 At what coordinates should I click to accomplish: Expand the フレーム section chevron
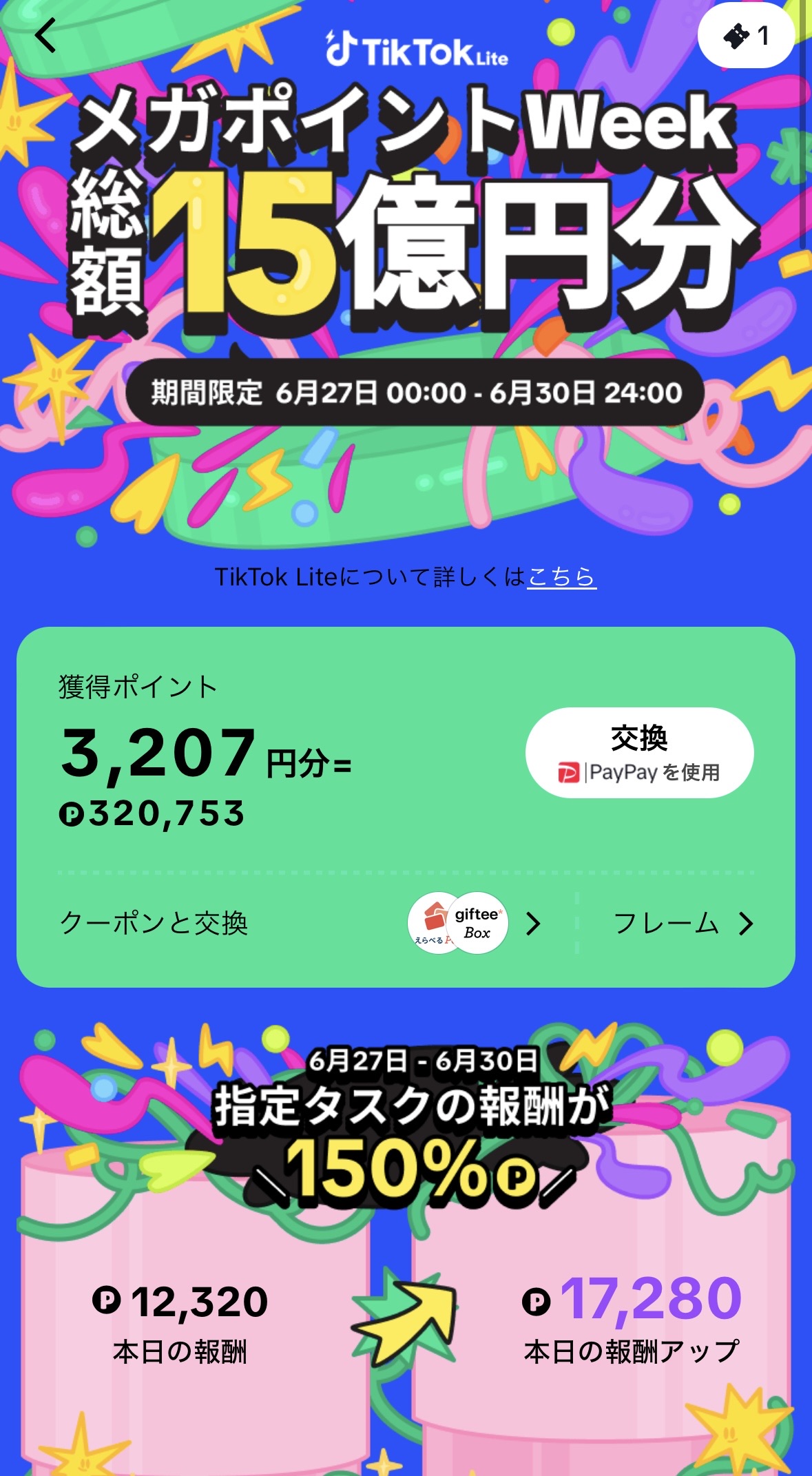pyautogui.click(x=745, y=925)
